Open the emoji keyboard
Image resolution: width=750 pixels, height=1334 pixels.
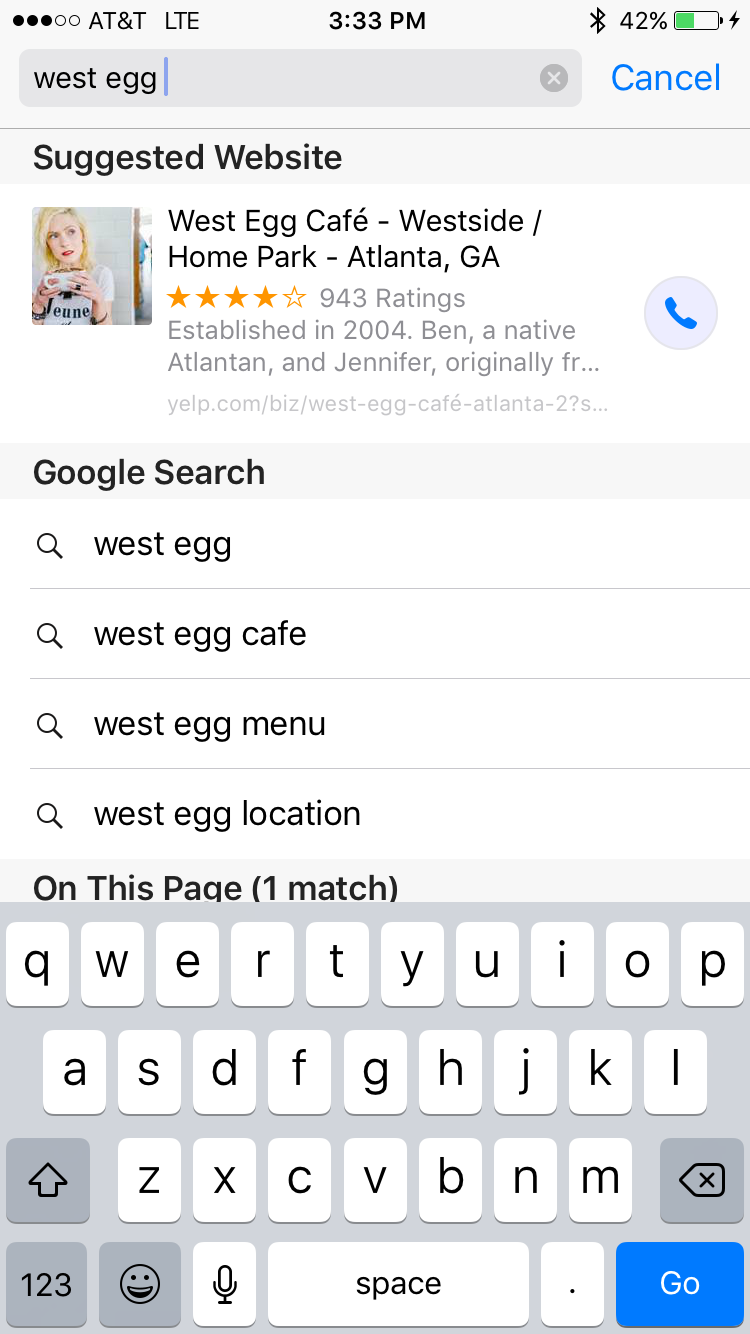click(x=140, y=1284)
